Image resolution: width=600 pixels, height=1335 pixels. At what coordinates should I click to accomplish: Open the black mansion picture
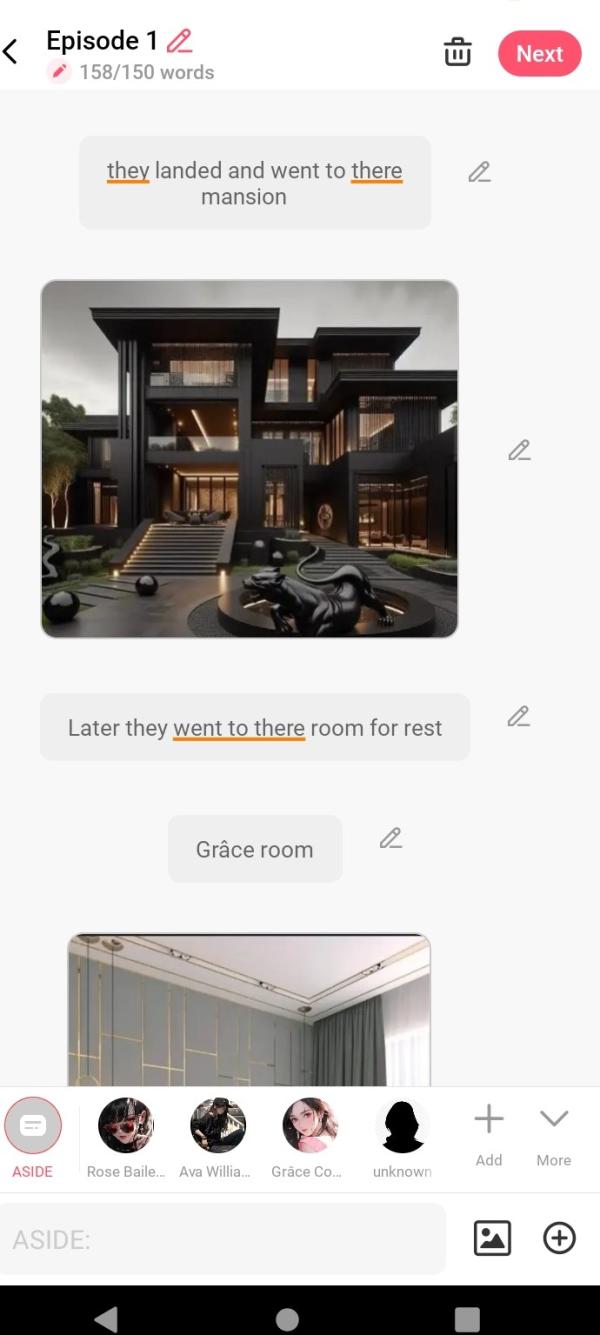pyautogui.click(x=249, y=459)
